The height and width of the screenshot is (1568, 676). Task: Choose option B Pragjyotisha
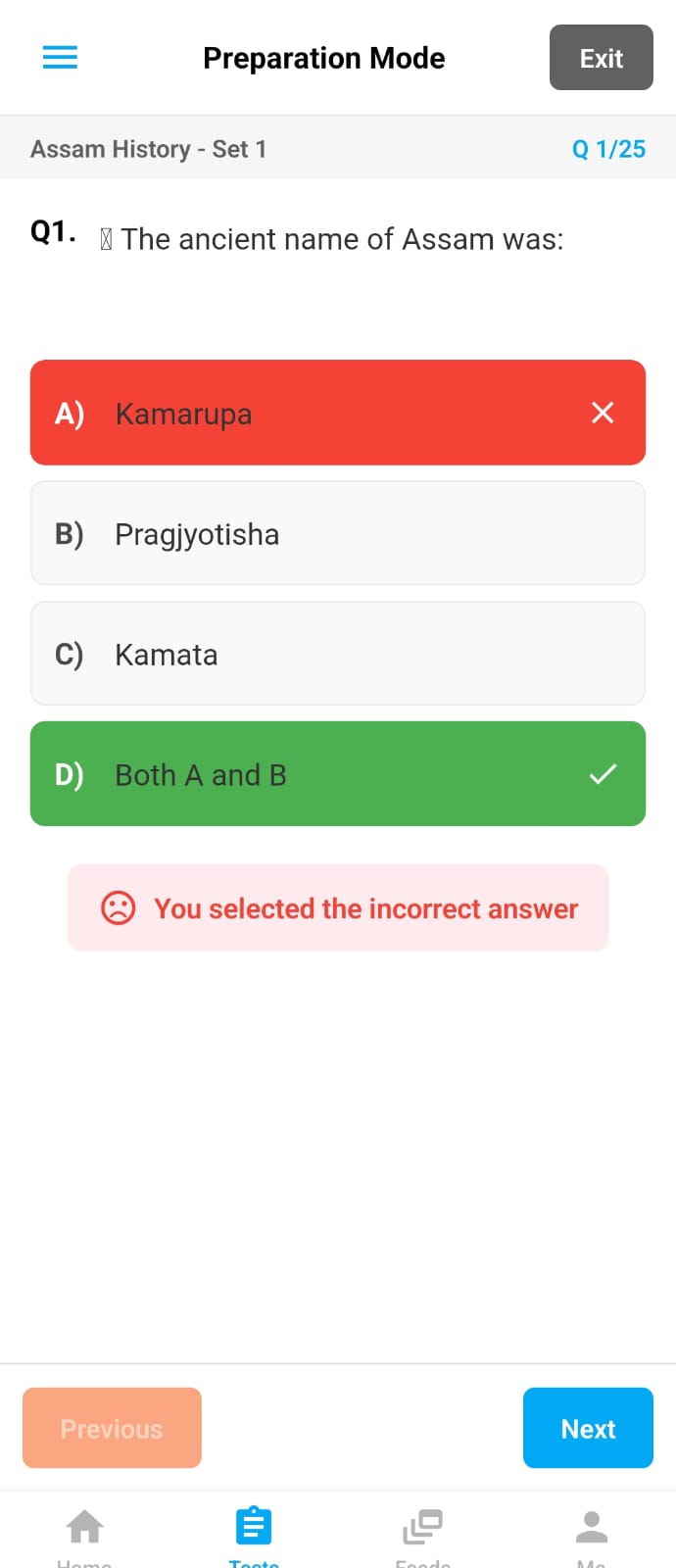point(337,533)
